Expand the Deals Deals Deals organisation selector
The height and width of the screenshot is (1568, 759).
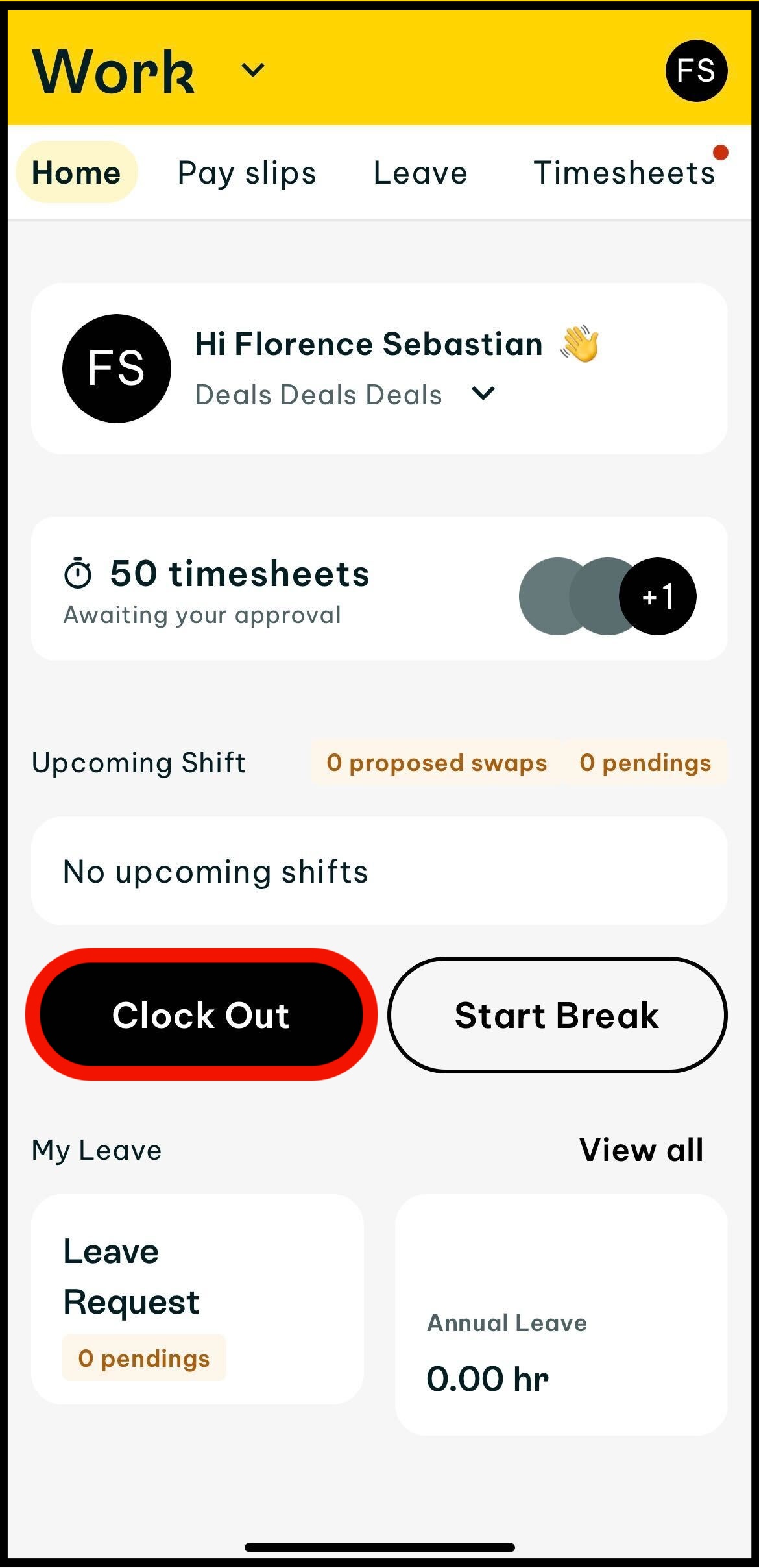[x=483, y=394]
